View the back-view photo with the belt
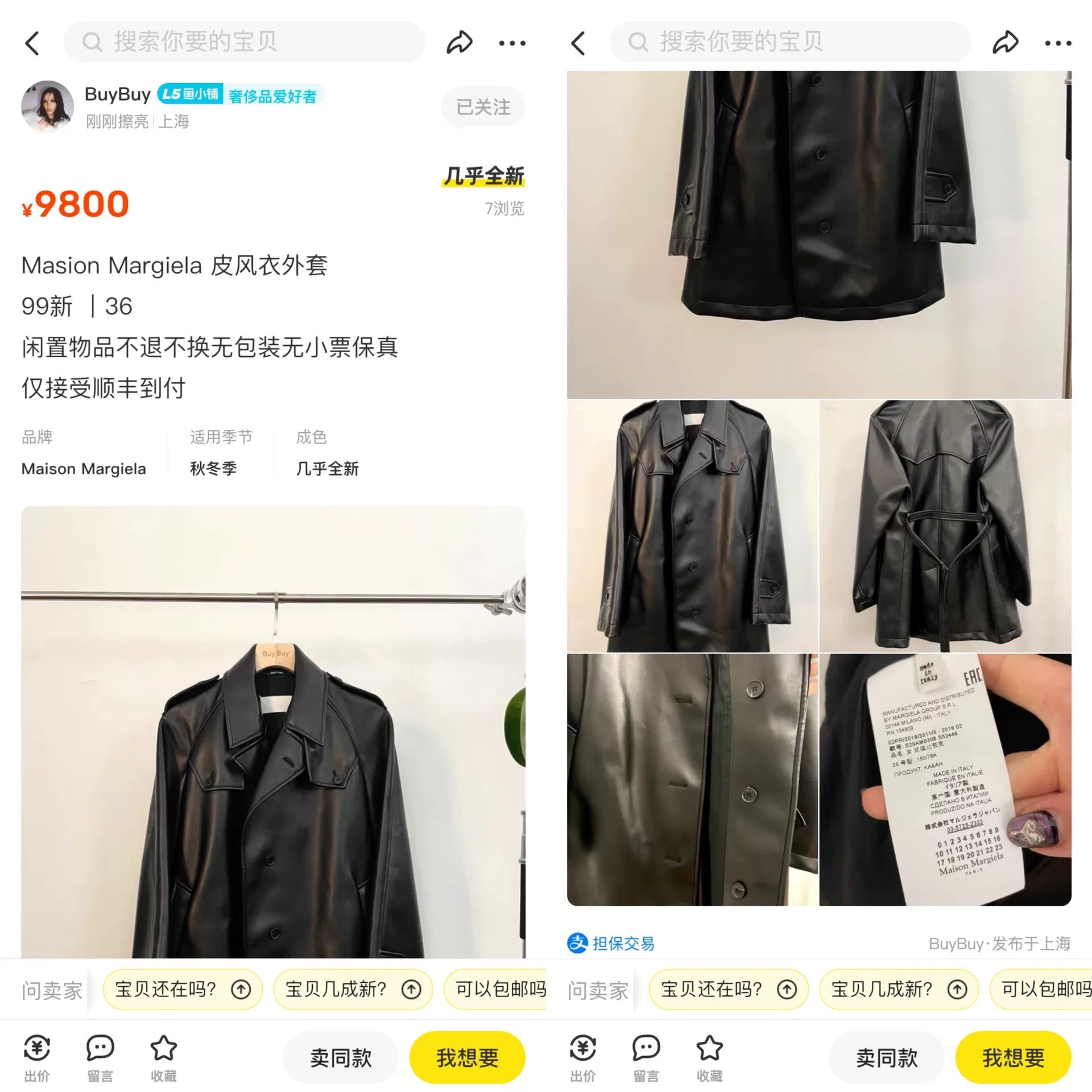 945,526
